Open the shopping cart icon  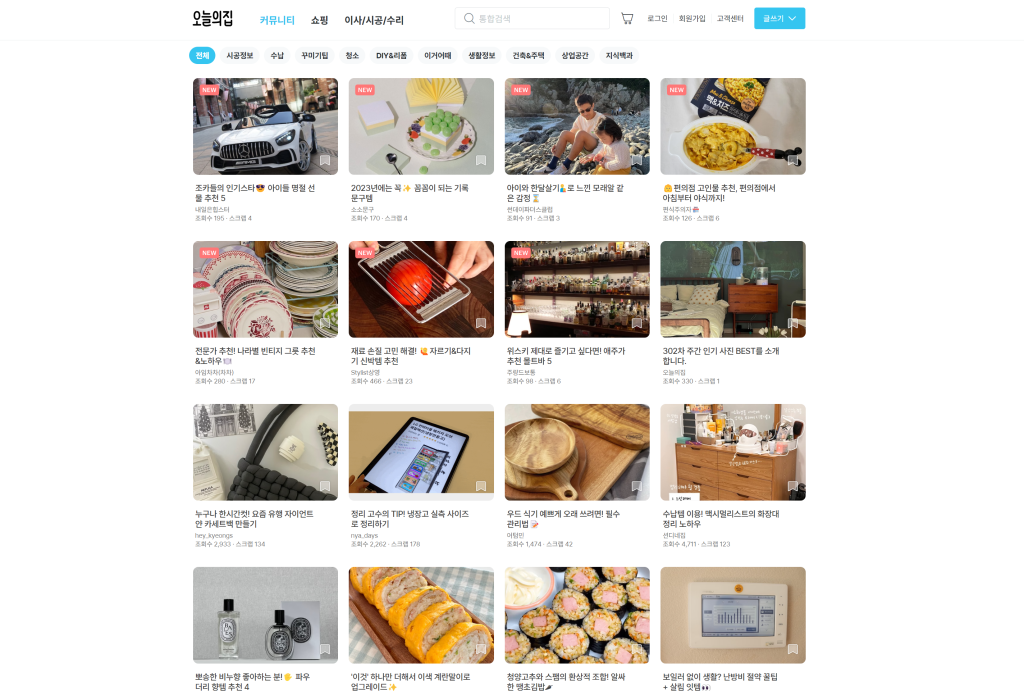(x=627, y=18)
